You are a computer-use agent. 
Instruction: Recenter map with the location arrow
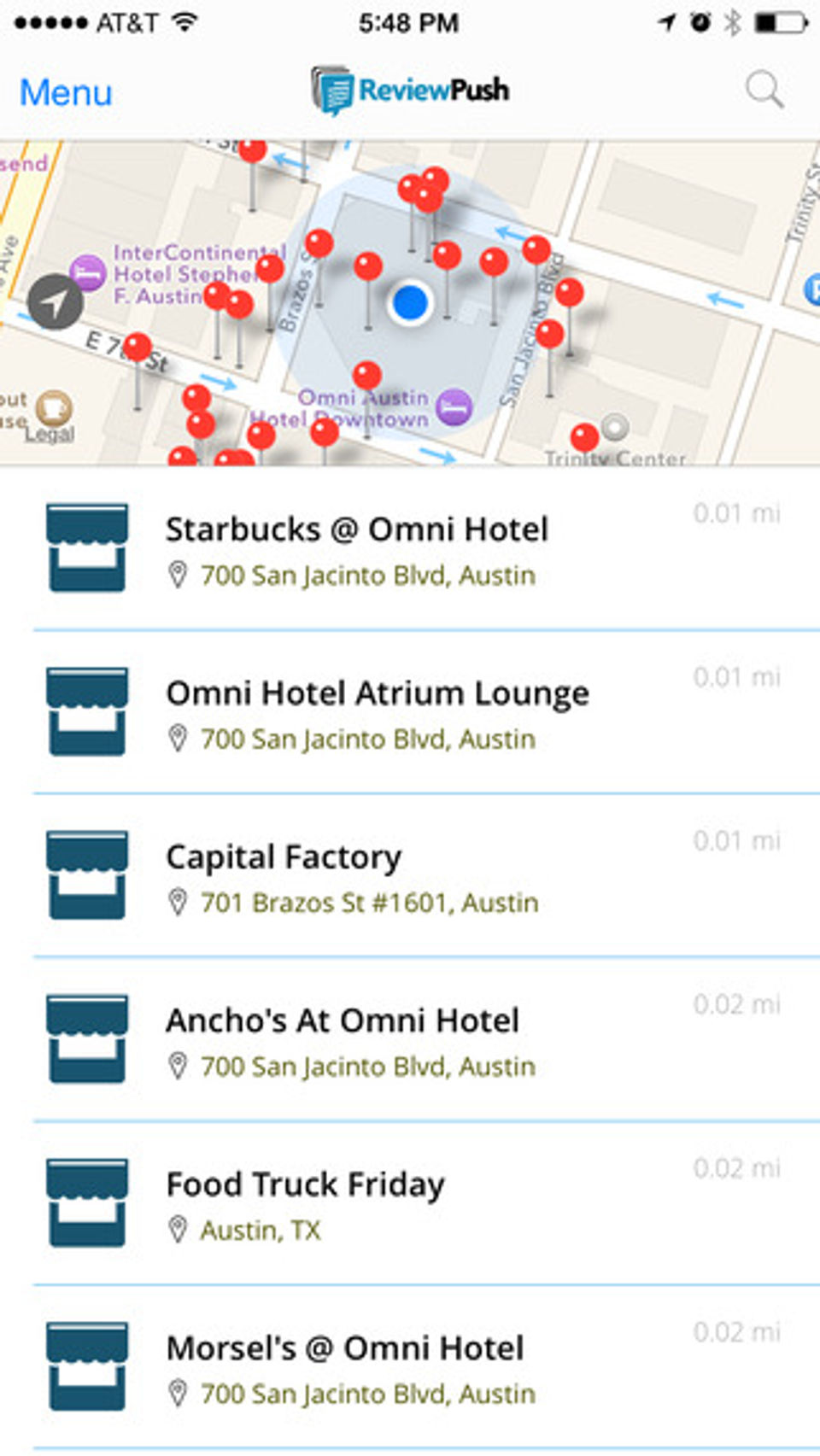tap(55, 302)
